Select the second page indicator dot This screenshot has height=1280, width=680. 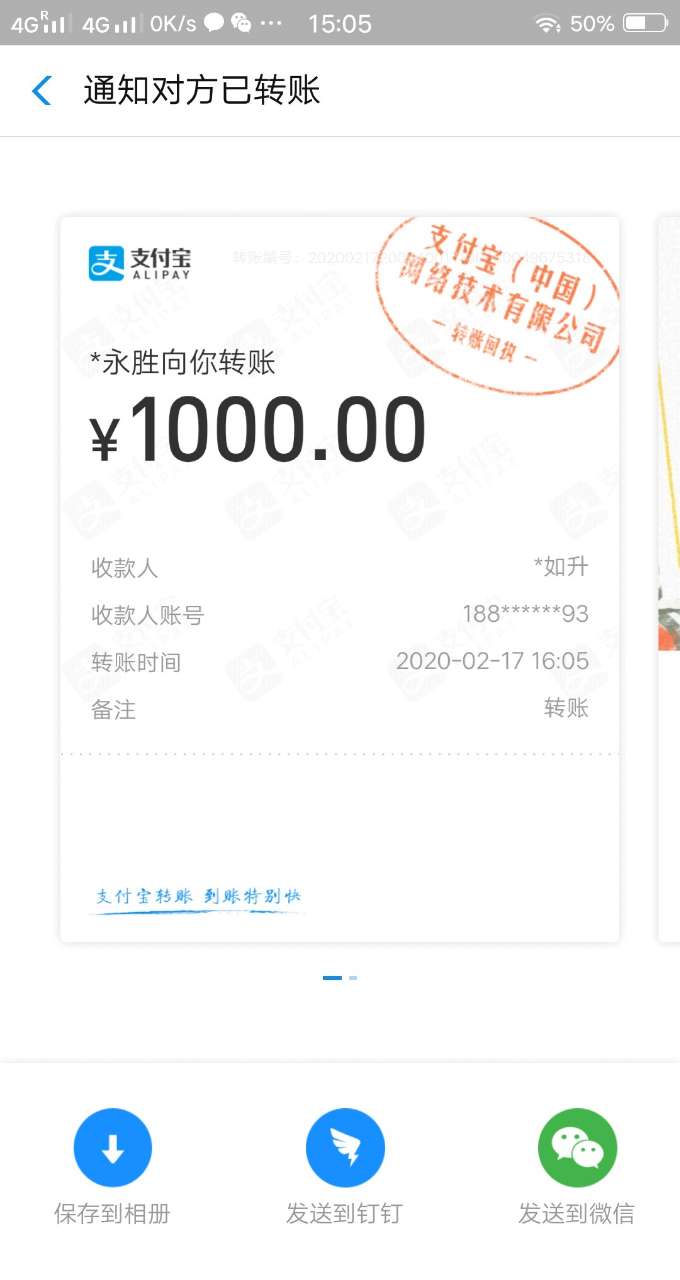pos(353,977)
